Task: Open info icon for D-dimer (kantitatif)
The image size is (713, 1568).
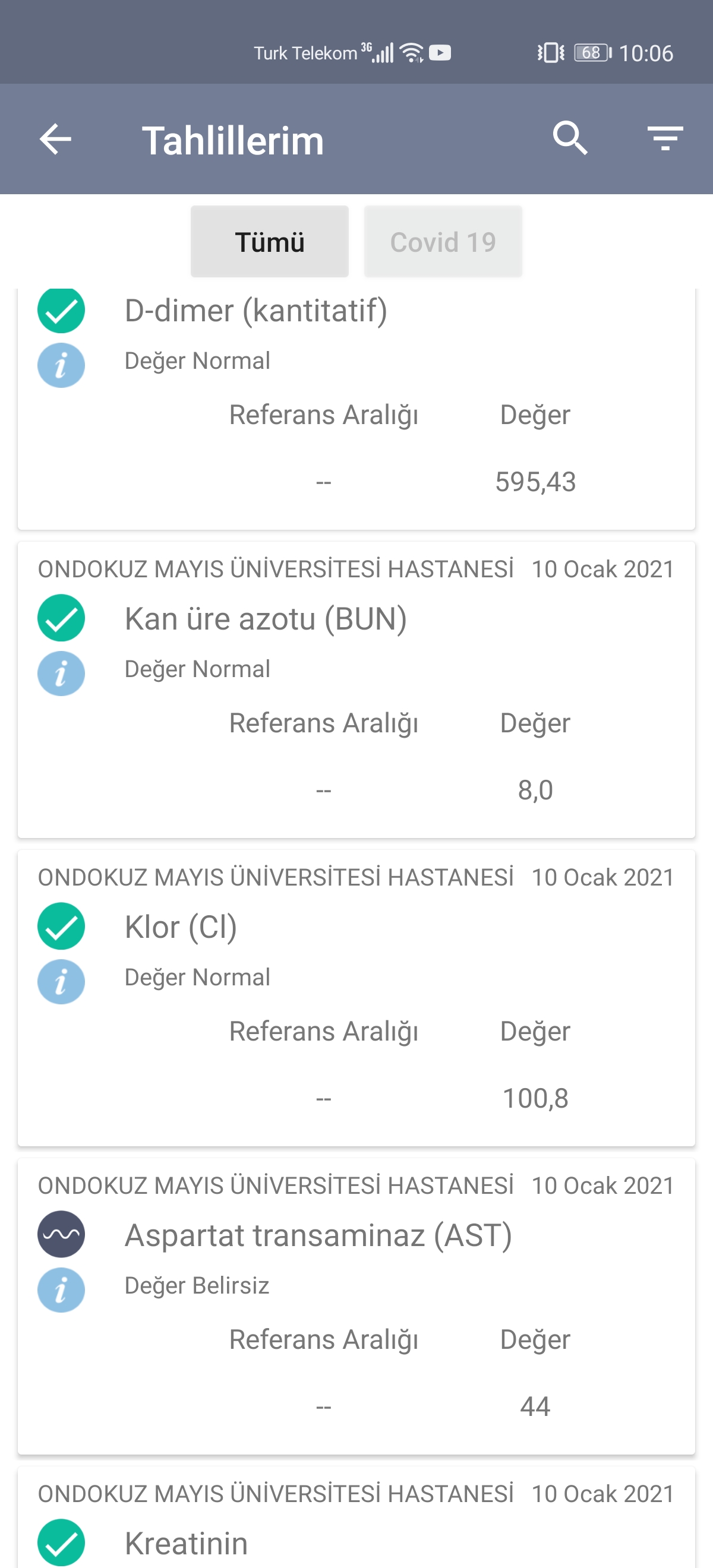Action: (61, 365)
